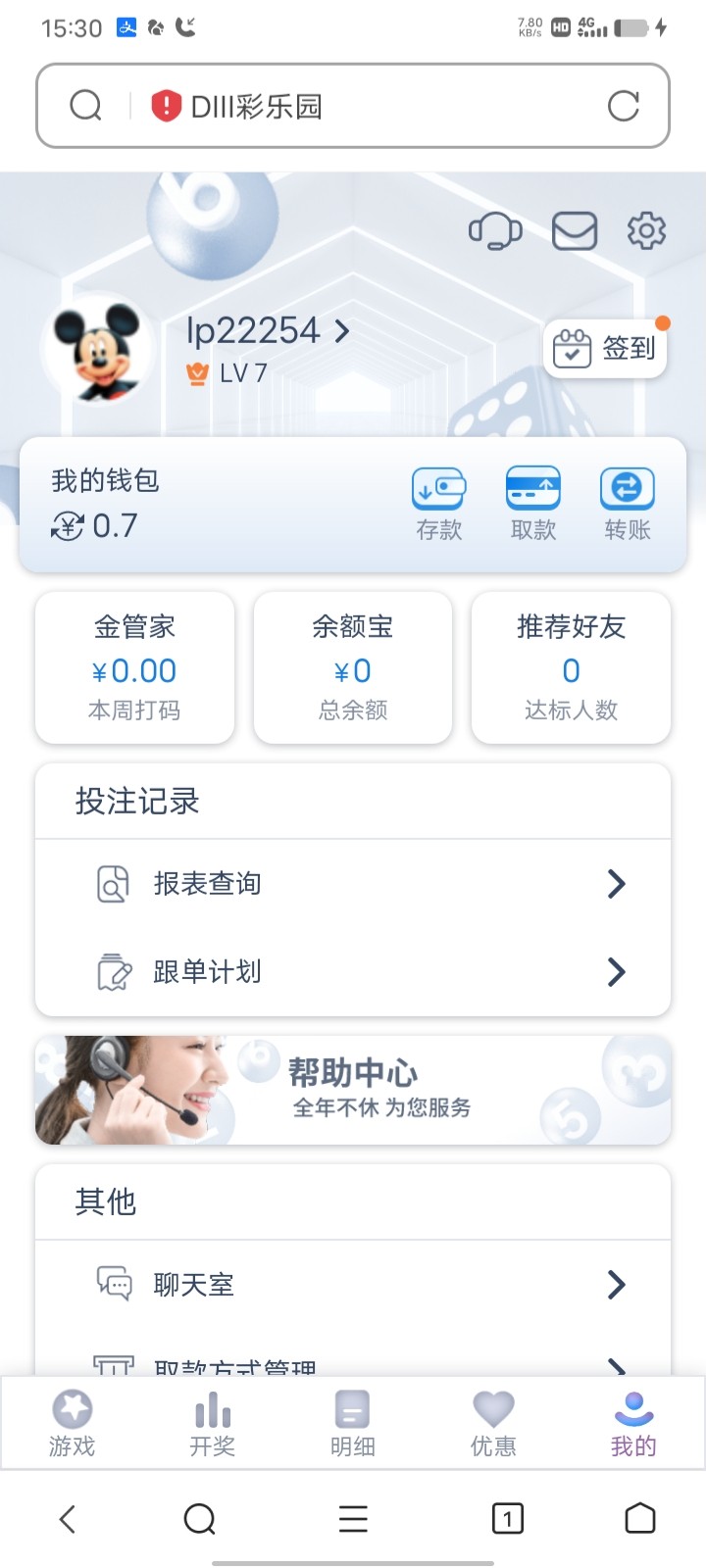The height and width of the screenshot is (1568, 706).
Task: Open the settings gear icon
Action: [x=644, y=230]
